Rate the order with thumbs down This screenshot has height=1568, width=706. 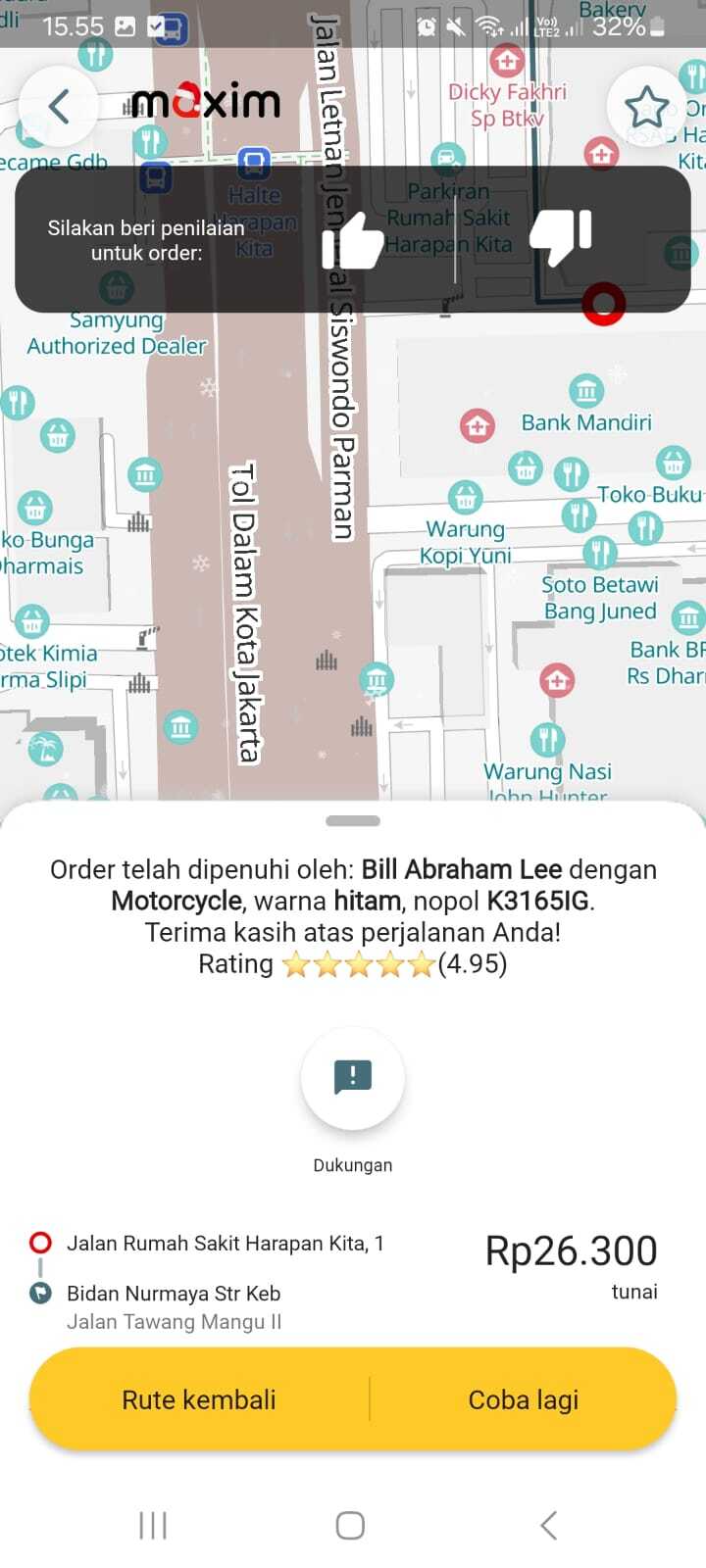tap(561, 237)
